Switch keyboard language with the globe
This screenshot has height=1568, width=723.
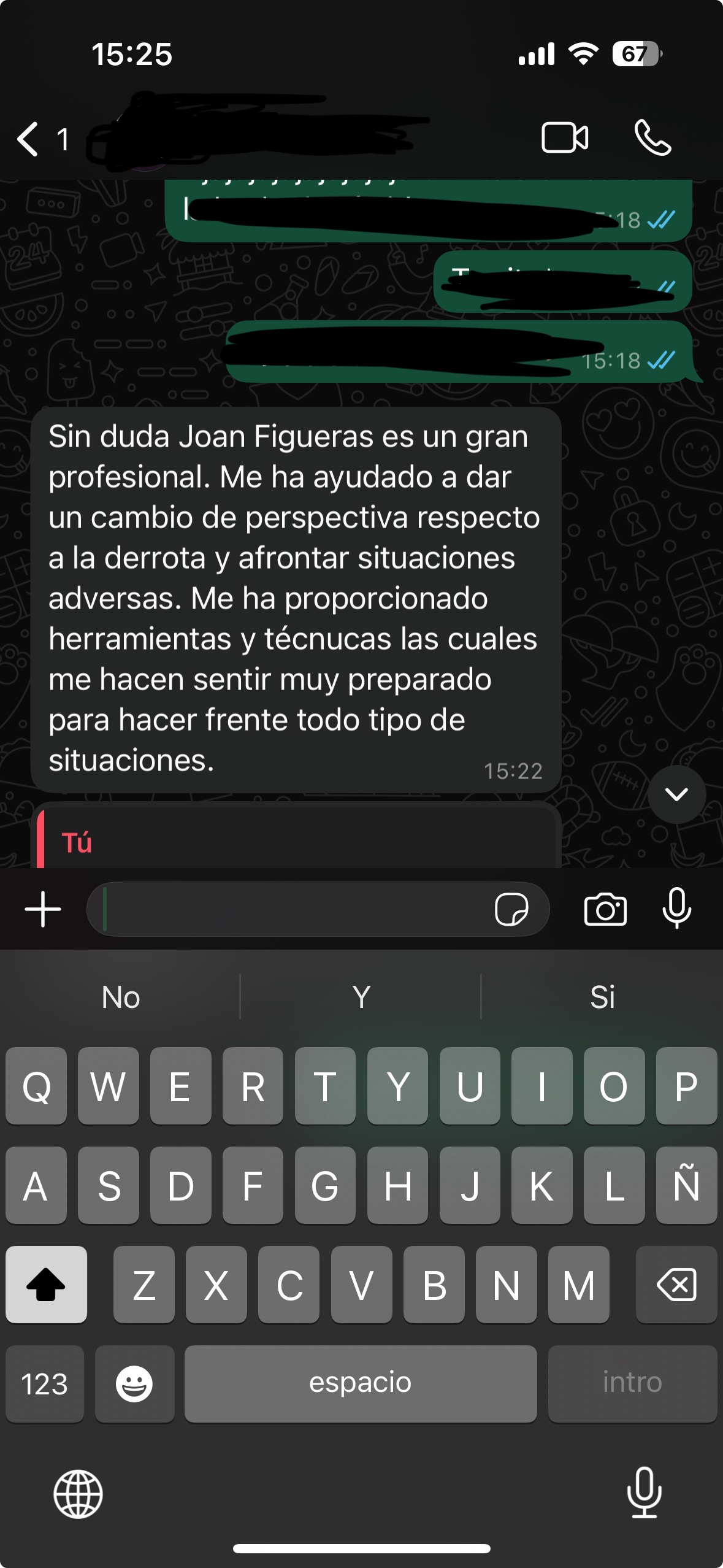tap(78, 1494)
